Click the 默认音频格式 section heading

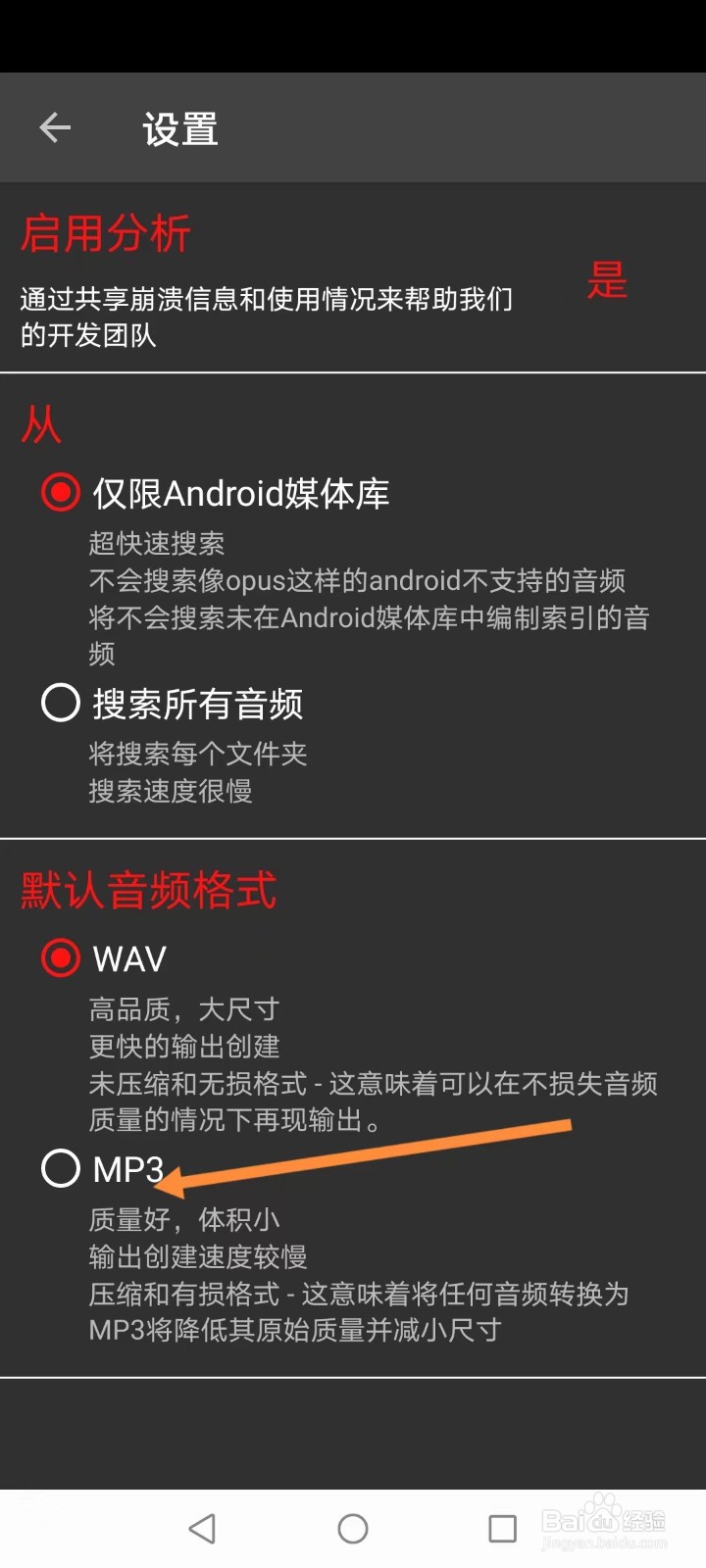[x=148, y=891]
